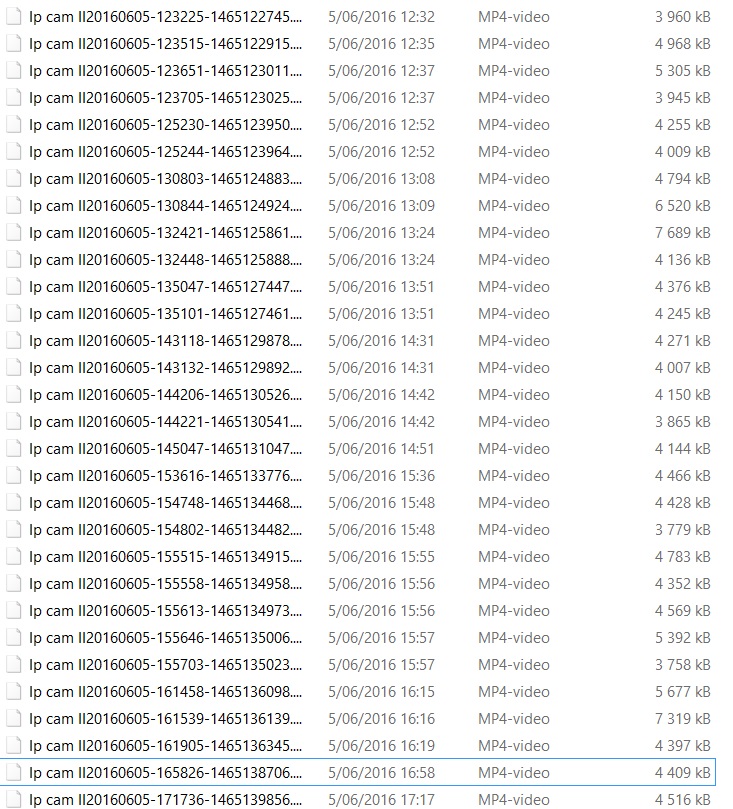This screenshot has width=733, height=809.
Task: Open file II20160605-155646
Action: (x=165, y=638)
